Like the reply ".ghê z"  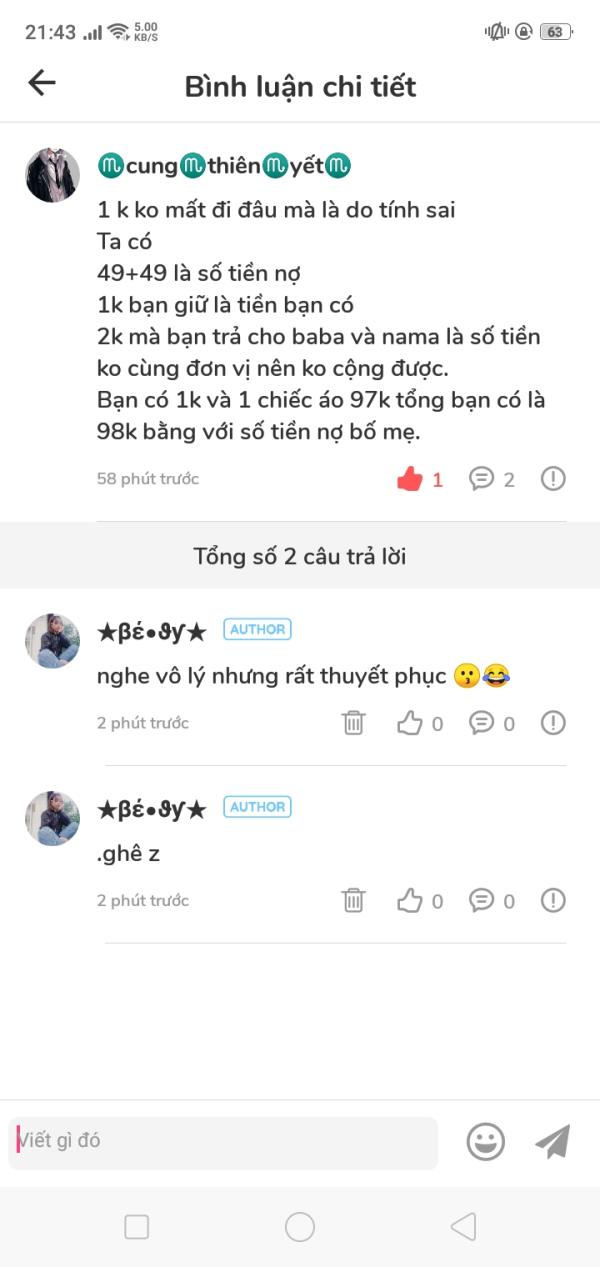pos(410,900)
